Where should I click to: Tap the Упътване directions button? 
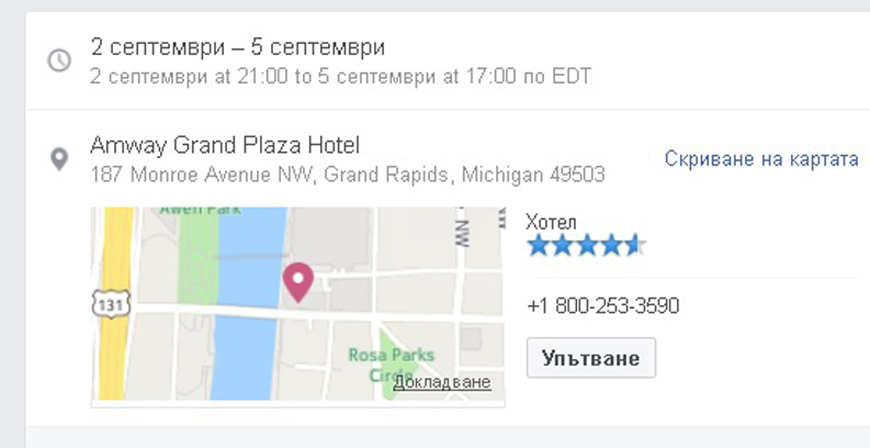(x=591, y=358)
